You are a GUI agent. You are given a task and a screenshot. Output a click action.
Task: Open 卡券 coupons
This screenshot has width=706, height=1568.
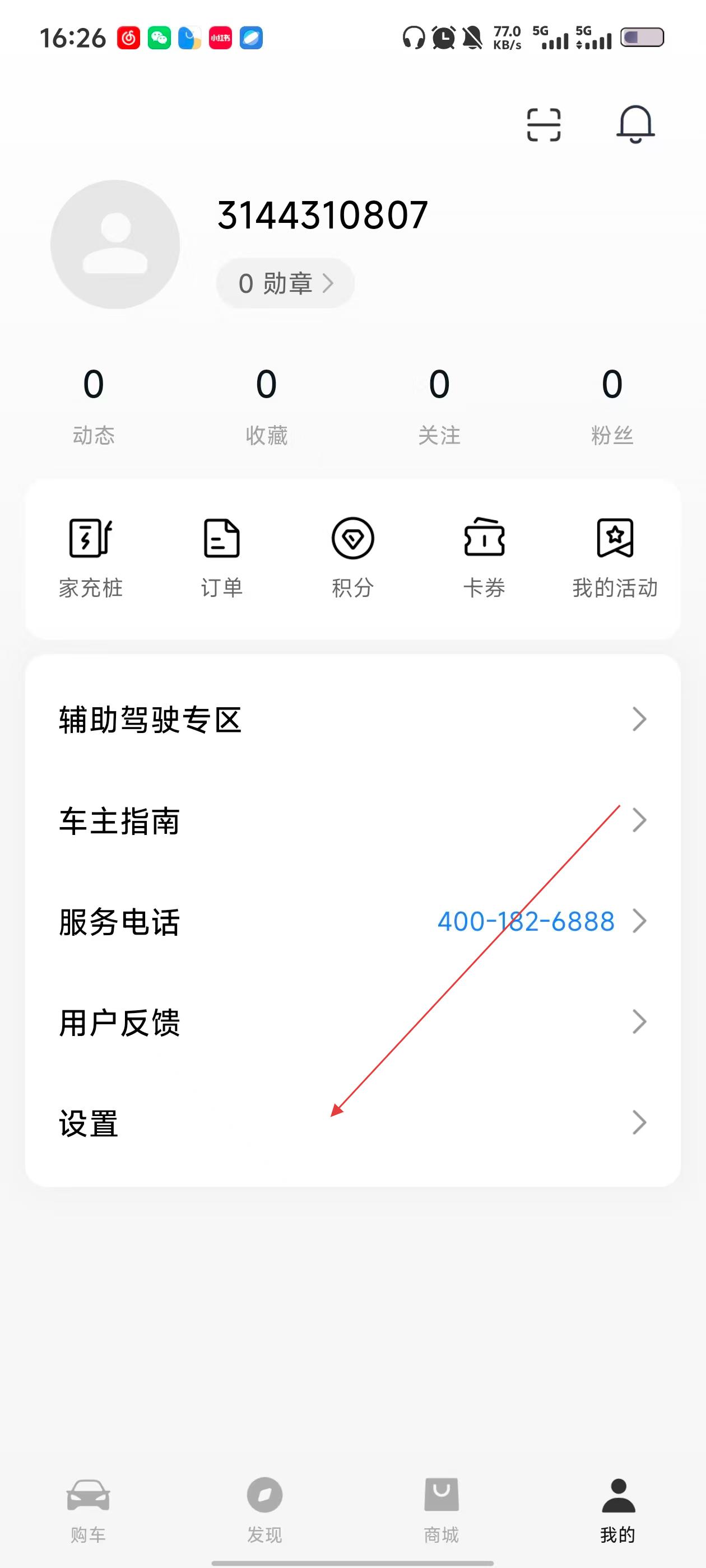(x=484, y=556)
